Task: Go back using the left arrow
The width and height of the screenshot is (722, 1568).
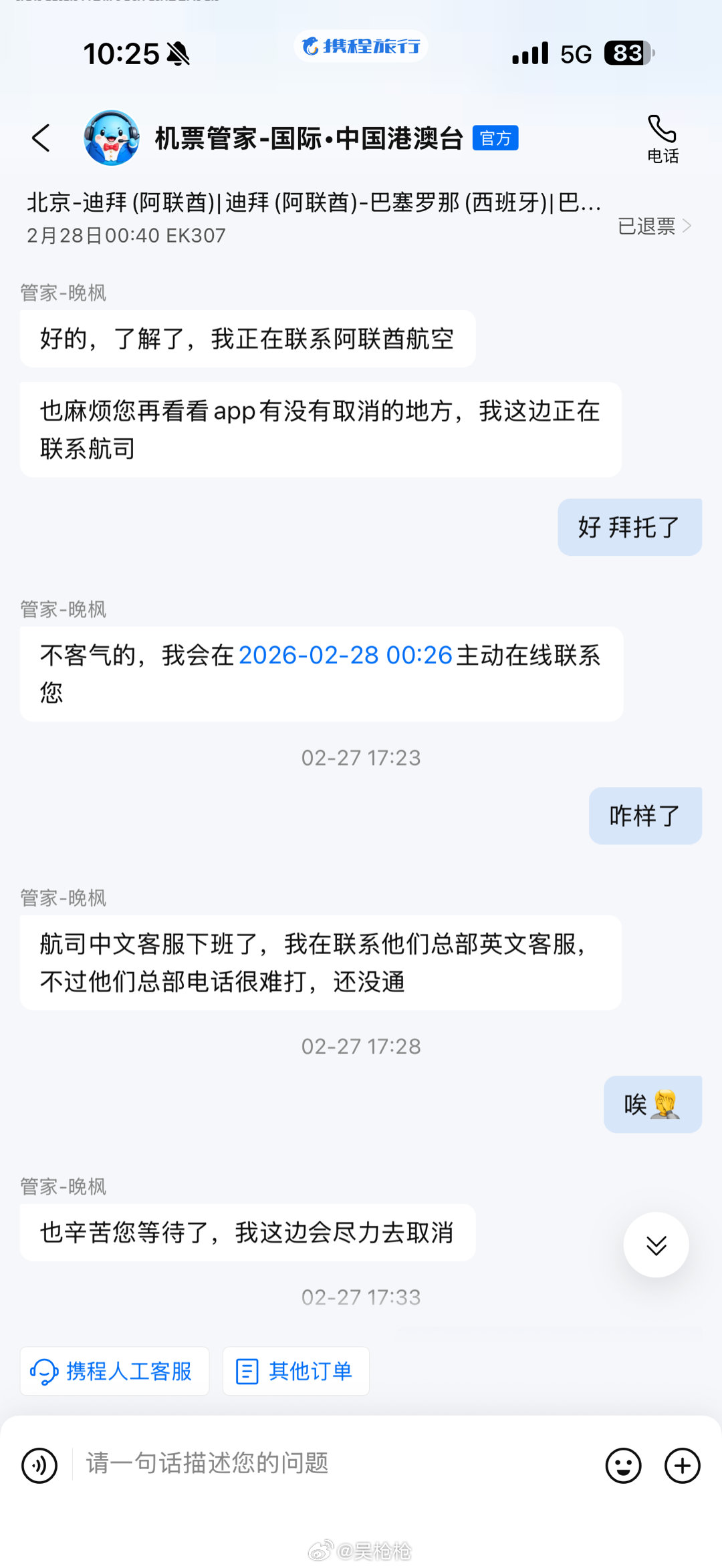Action: 41,138
